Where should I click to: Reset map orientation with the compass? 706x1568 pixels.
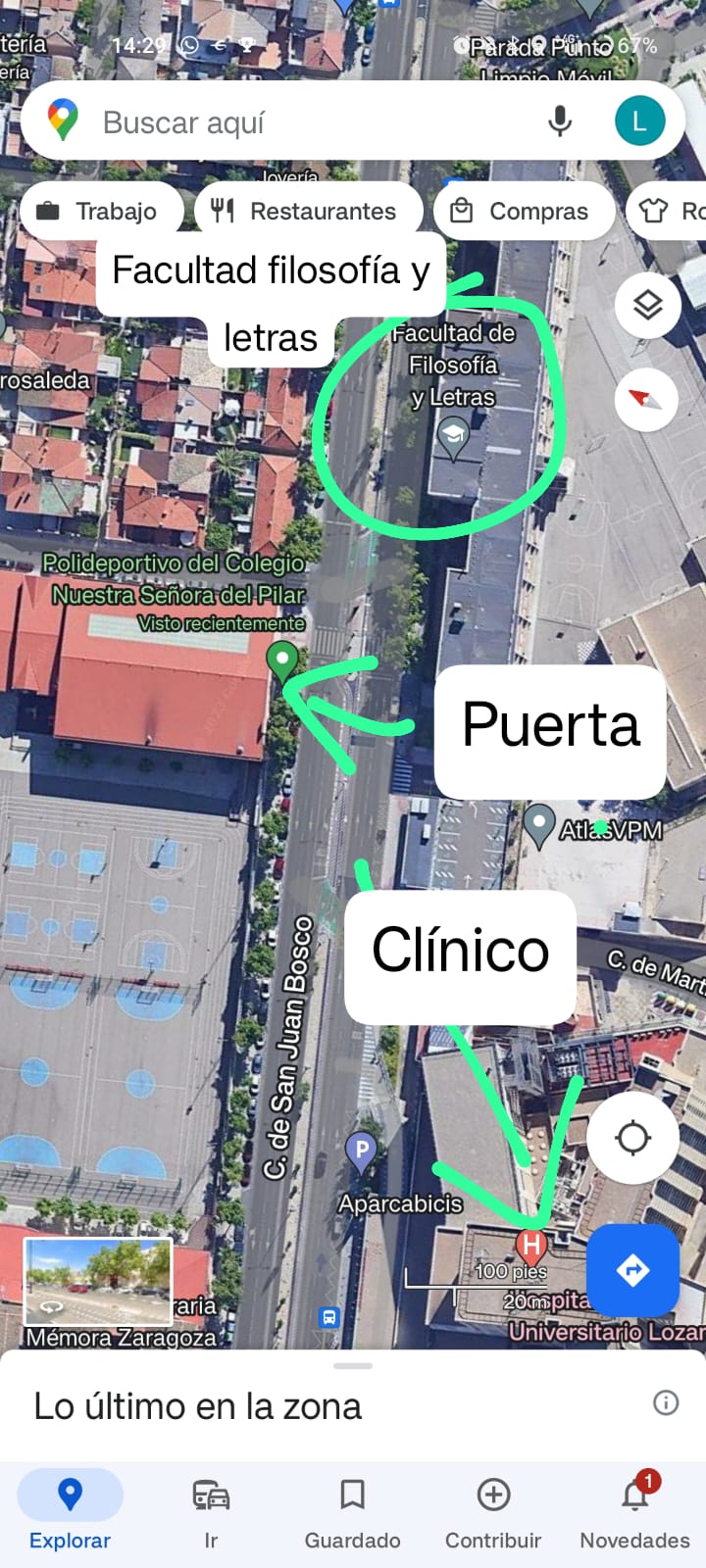coord(646,400)
